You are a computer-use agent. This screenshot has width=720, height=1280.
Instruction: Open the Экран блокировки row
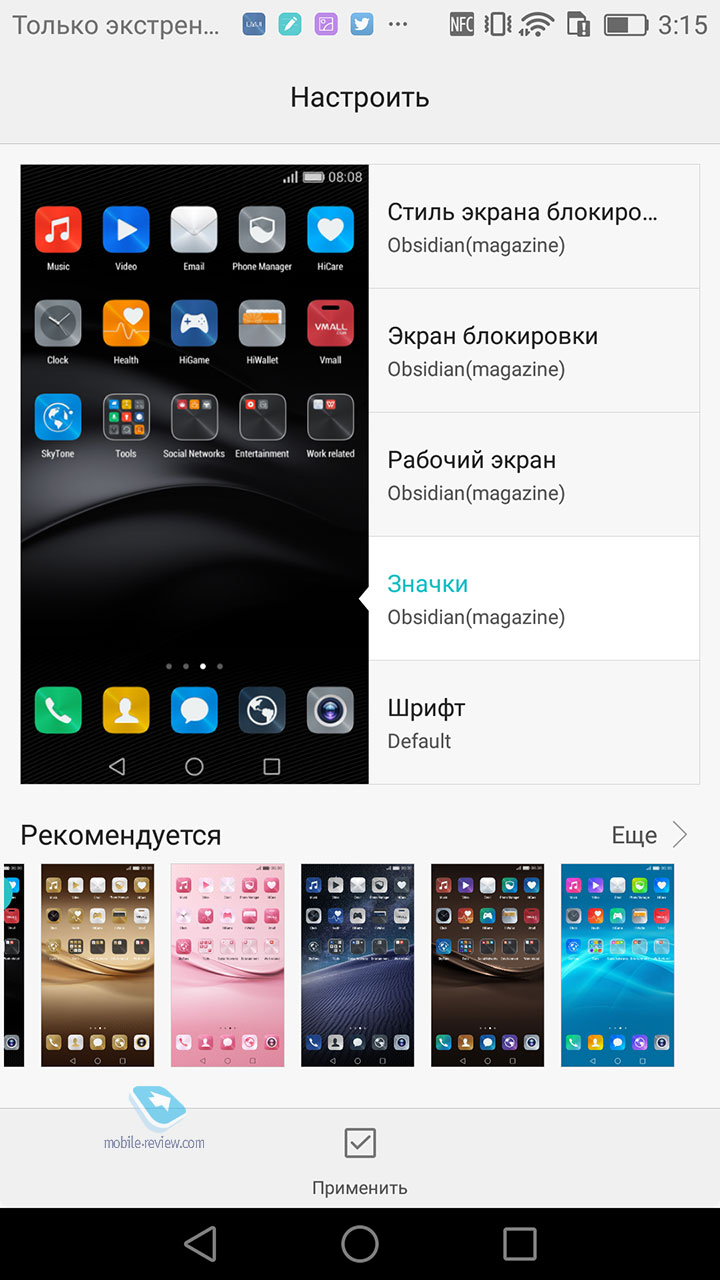coord(534,351)
